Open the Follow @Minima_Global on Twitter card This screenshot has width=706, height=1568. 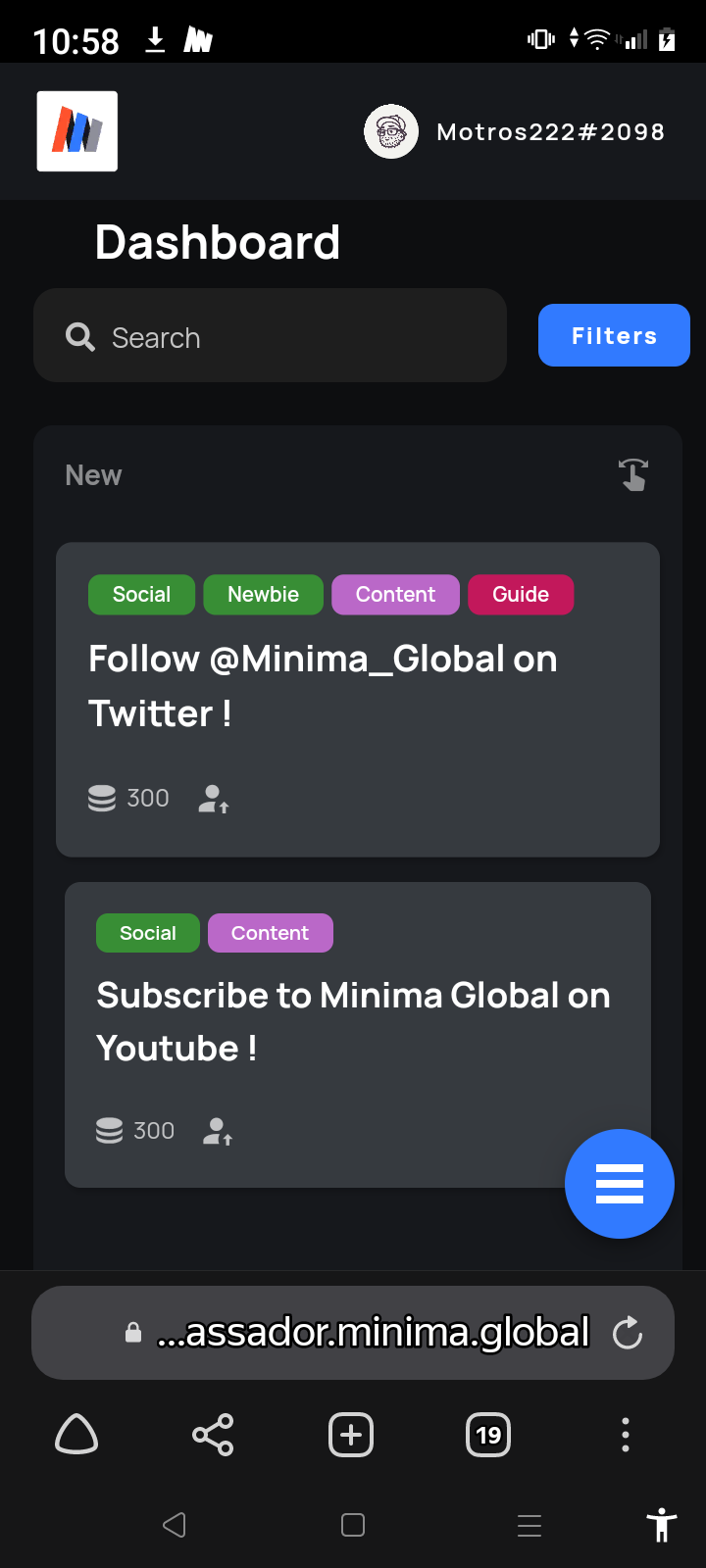(x=358, y=700)
